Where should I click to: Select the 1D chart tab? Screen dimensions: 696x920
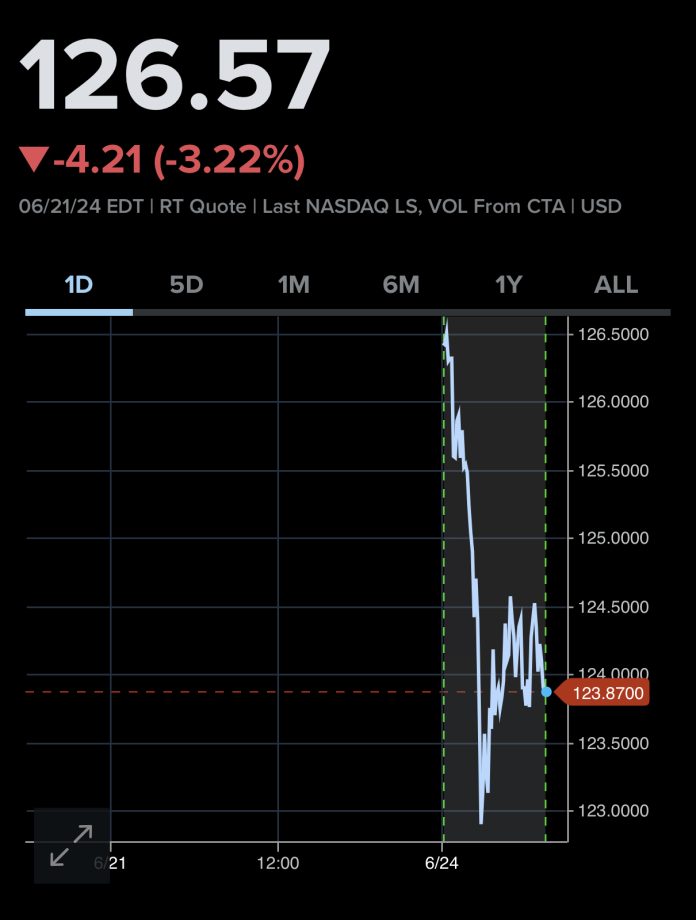[78, 285]
